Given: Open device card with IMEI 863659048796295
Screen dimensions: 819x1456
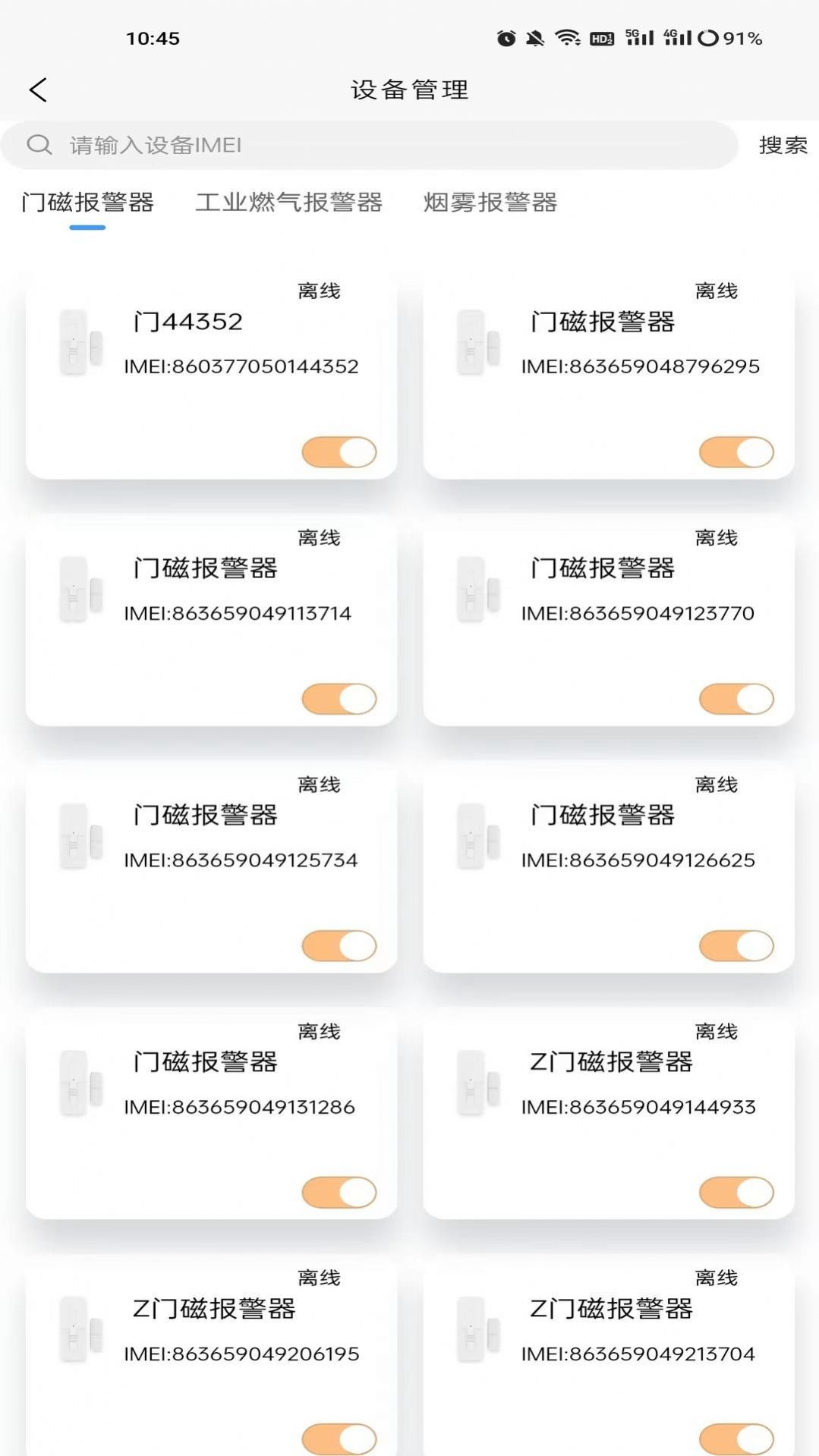Looking at the screenshot, I should [x=609, y=357].
